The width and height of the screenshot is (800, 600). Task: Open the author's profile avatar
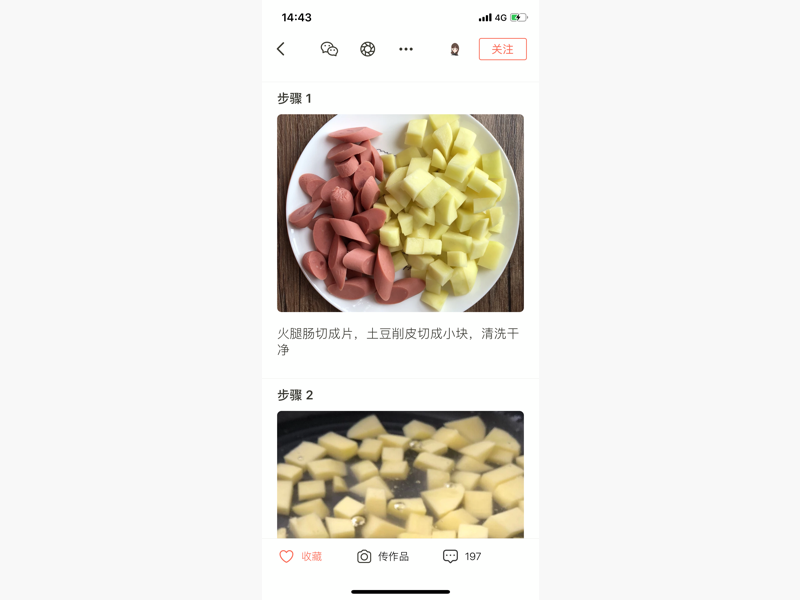click(455, 49)
